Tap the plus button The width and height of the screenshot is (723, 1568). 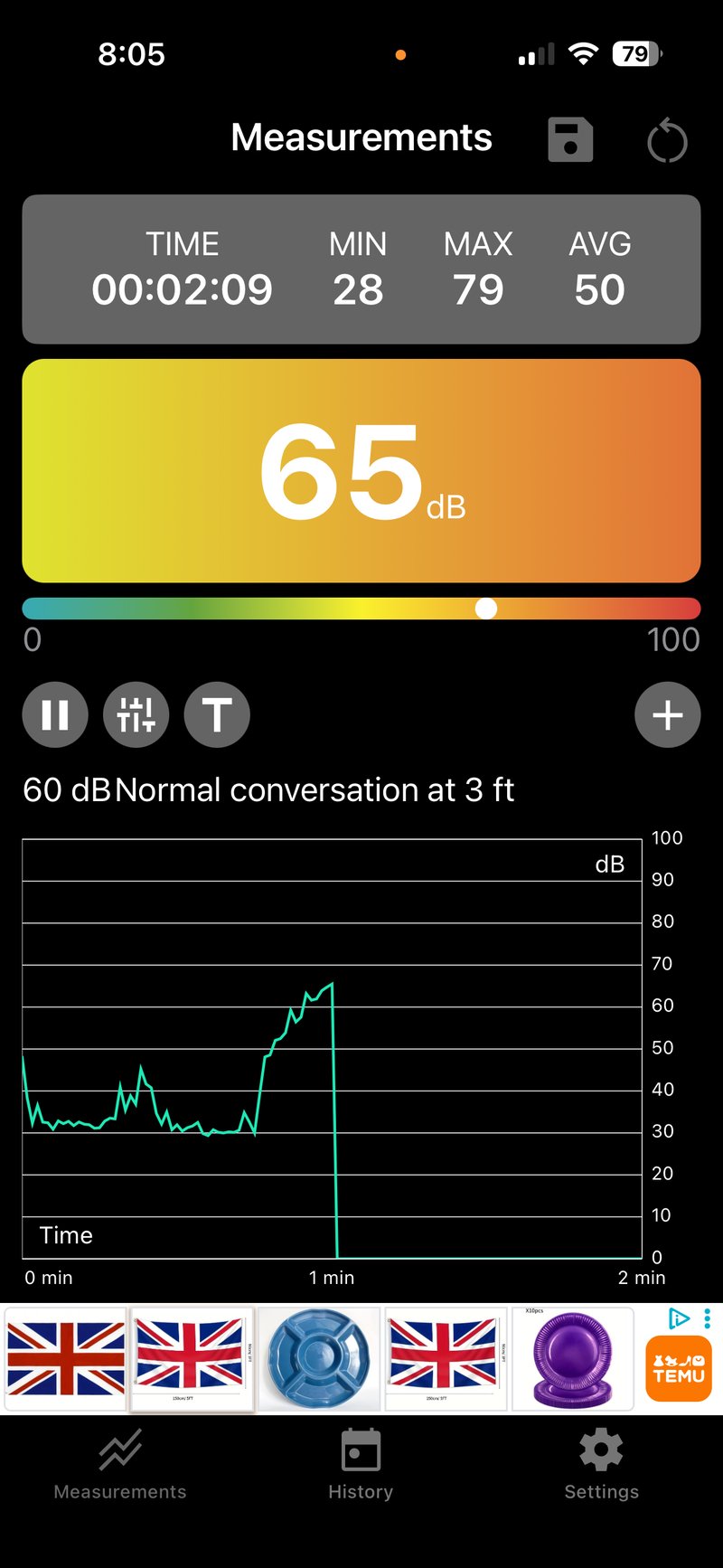click(667, 715)
